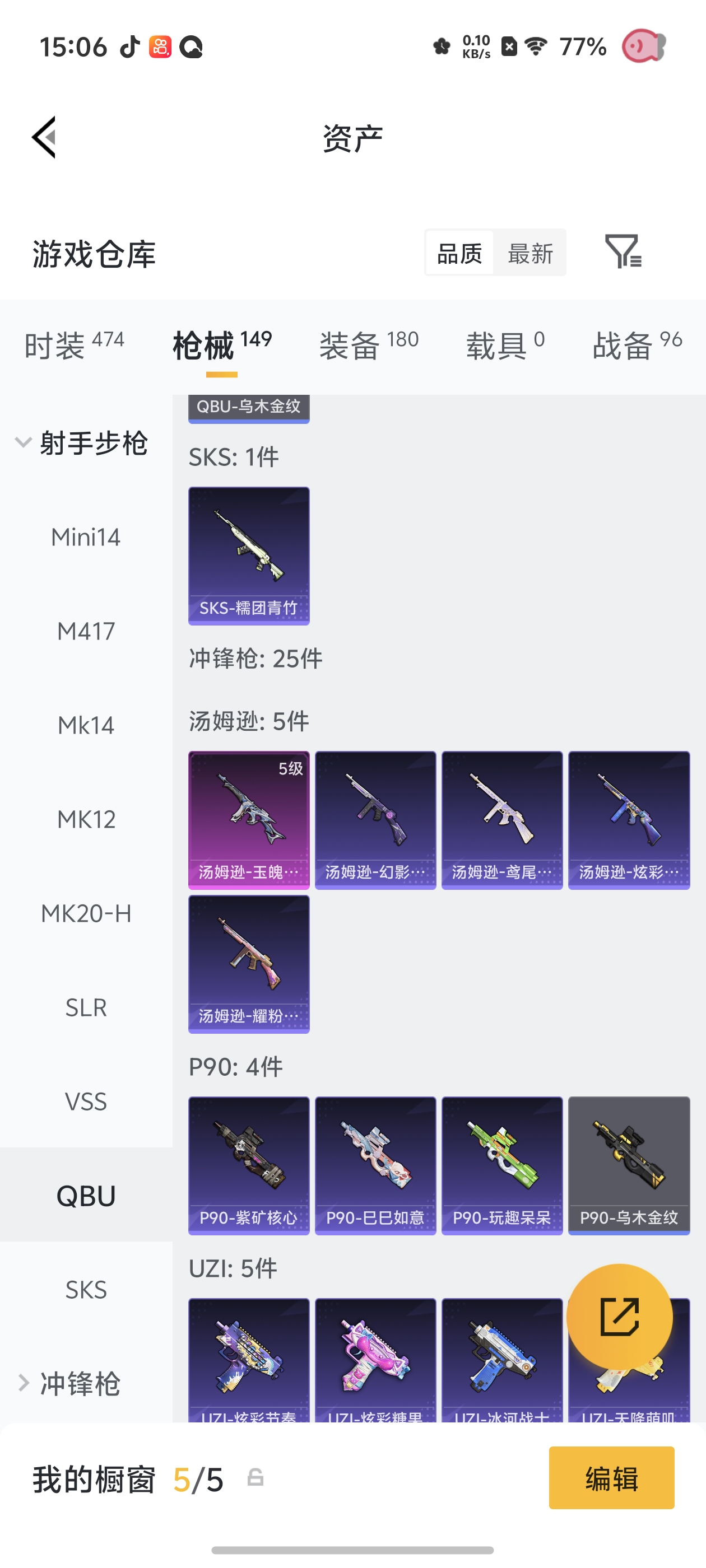This screenshot has width=706, height=1568.
Task: Go back using the top-left arrow
Action: click(x=44, y=137)
